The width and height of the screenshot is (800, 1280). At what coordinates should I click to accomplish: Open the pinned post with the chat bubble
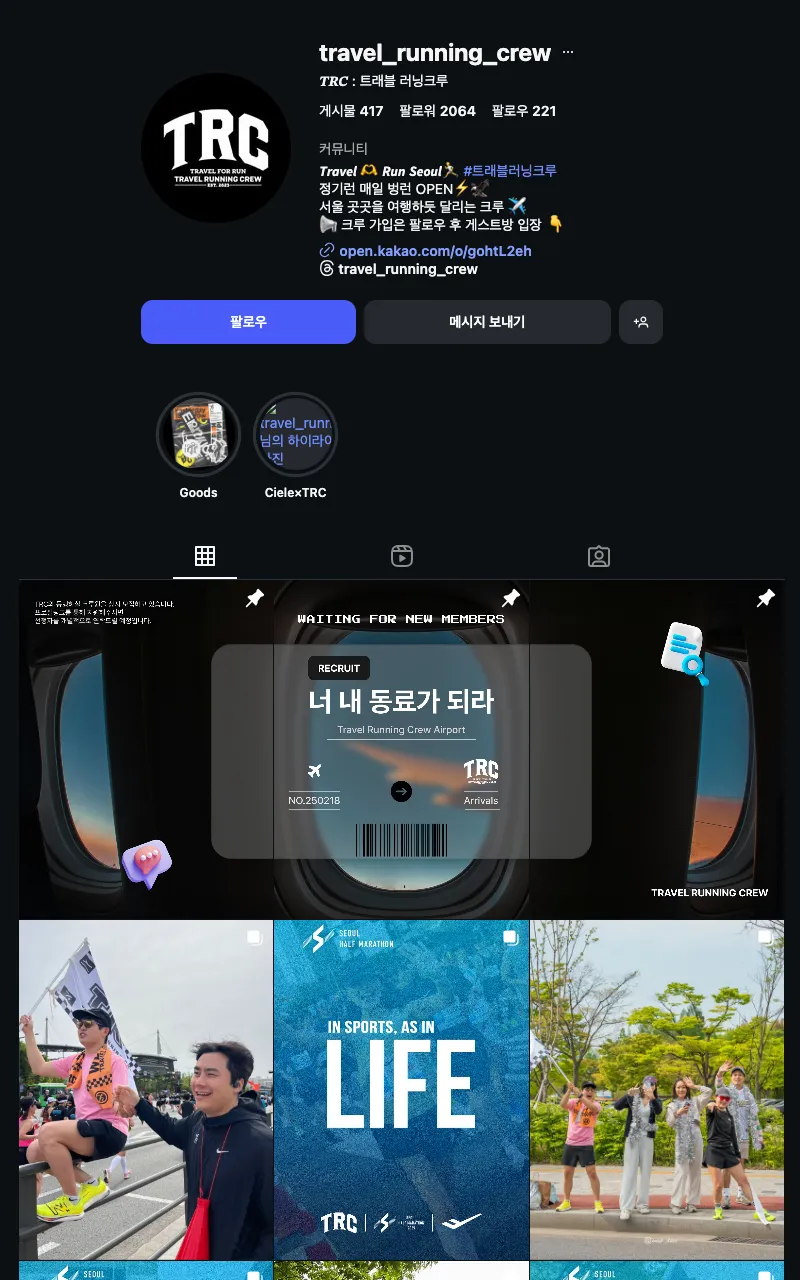coord(146,750)
